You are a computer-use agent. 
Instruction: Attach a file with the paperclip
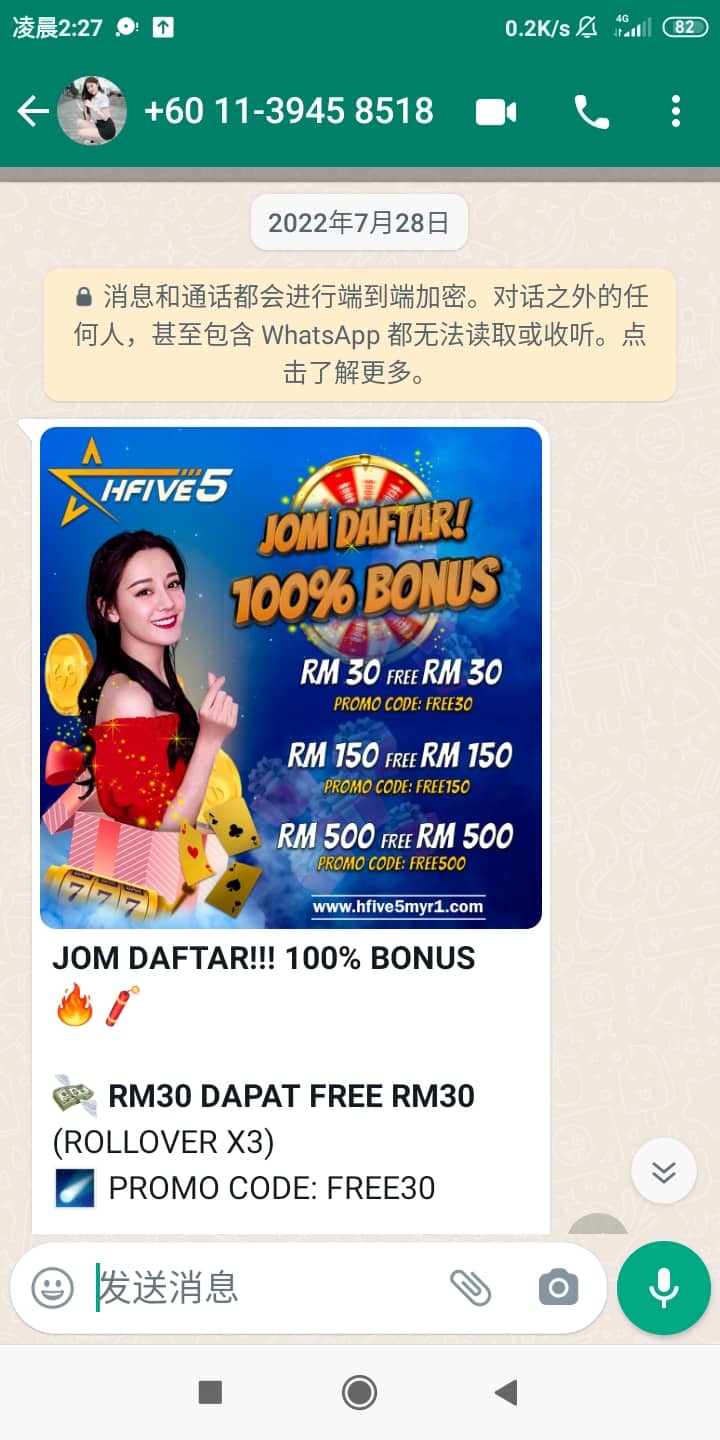pyautogui.click(x=470, y=1288)
